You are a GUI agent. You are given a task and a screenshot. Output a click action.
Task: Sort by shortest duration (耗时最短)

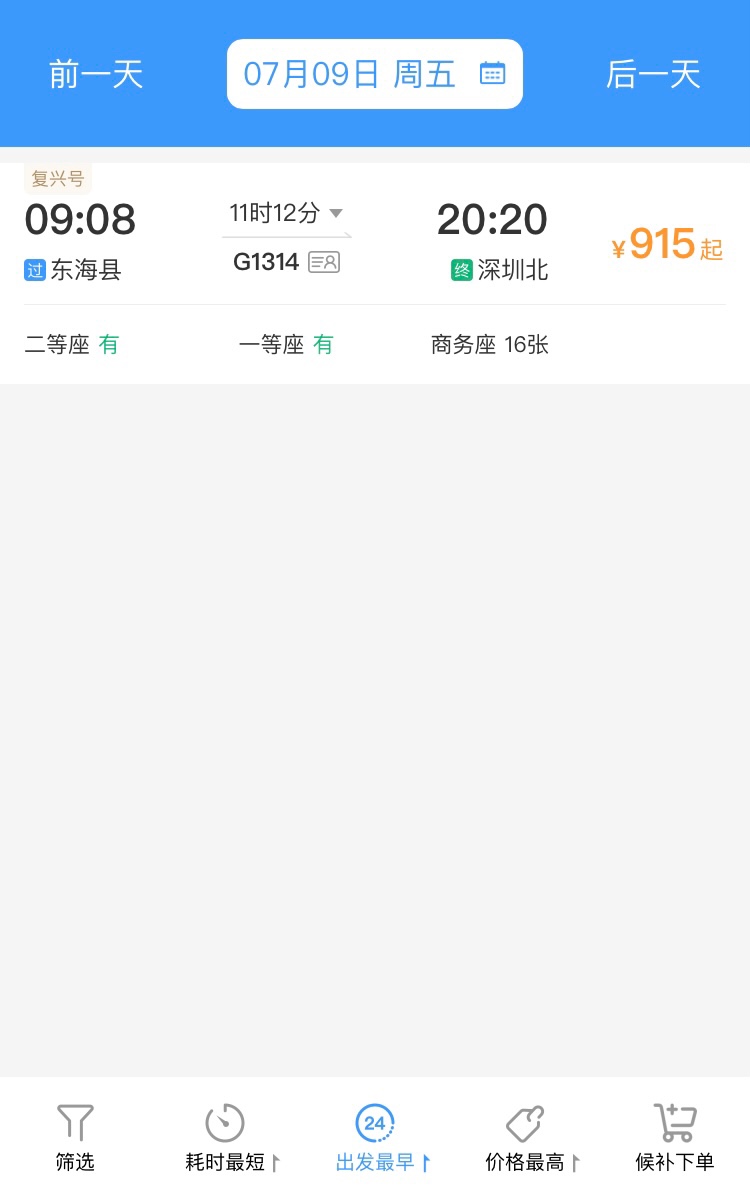pos(232,1138)
